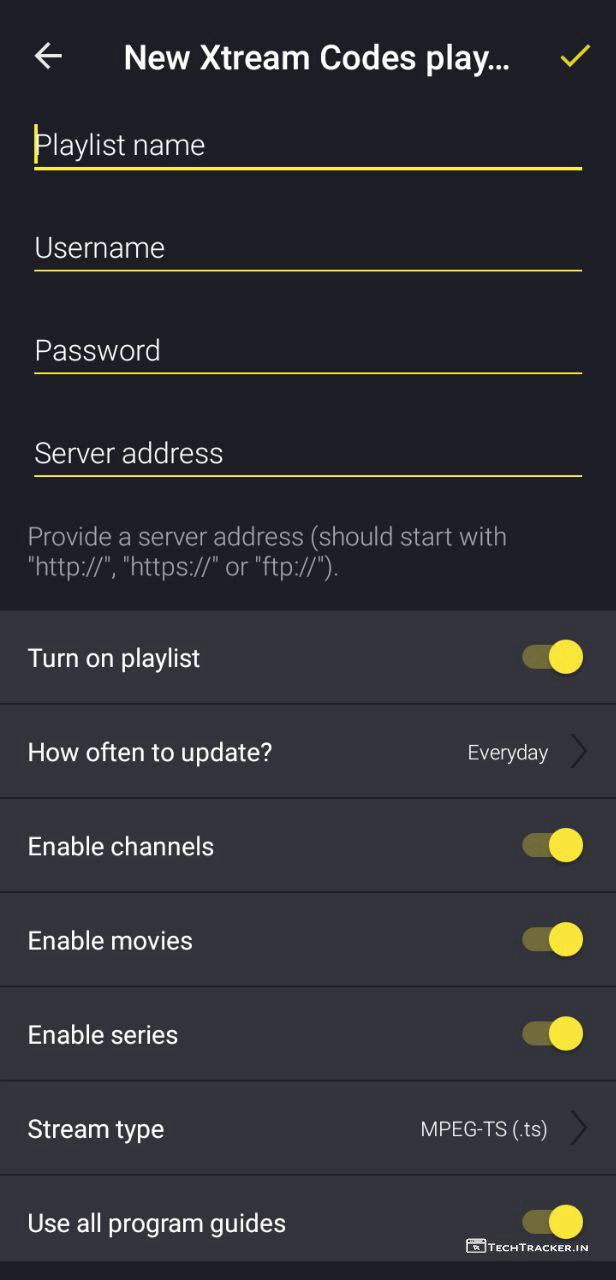Focus the Playlist name field
Viewport: 616px width, 1280px height.
coord(307,146)
